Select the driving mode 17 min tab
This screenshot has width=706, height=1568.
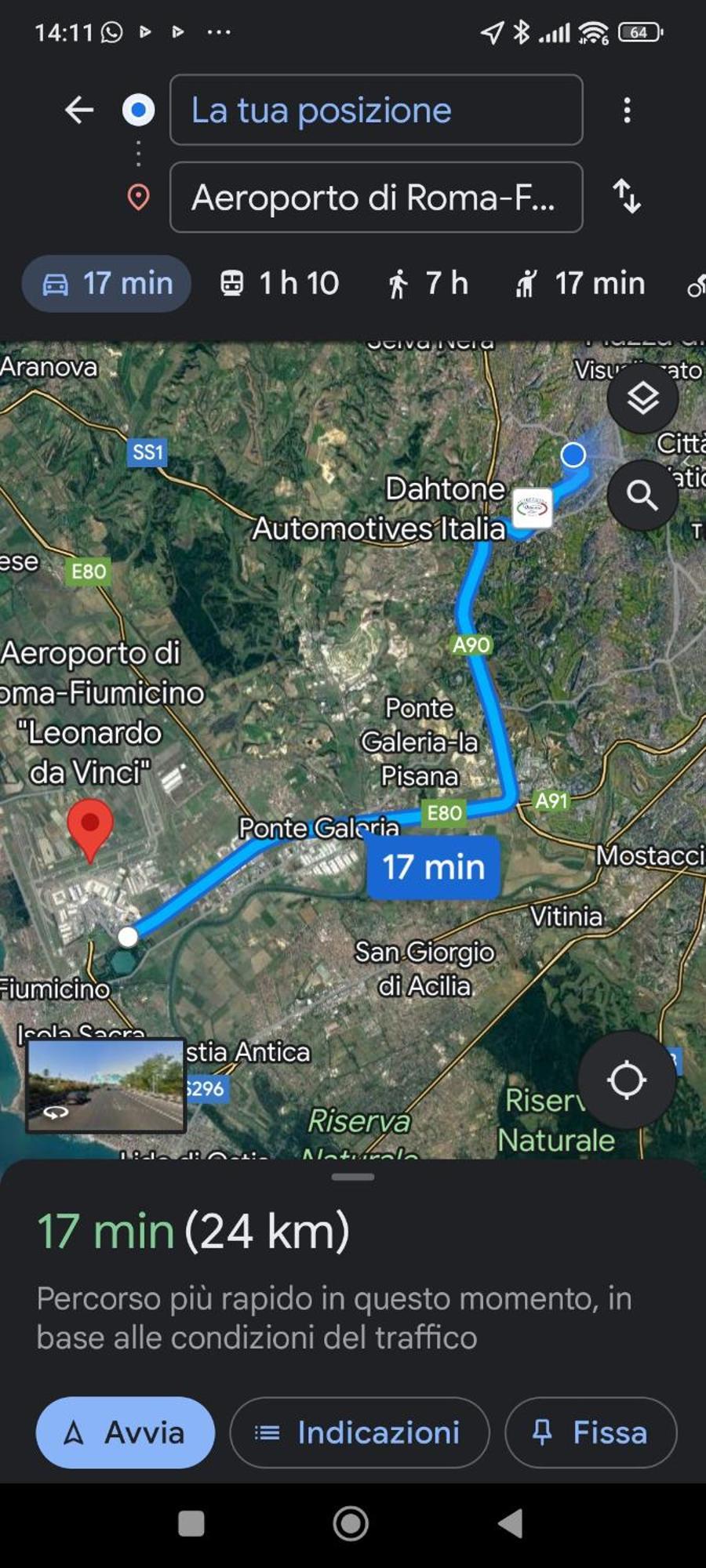[107, 283]
